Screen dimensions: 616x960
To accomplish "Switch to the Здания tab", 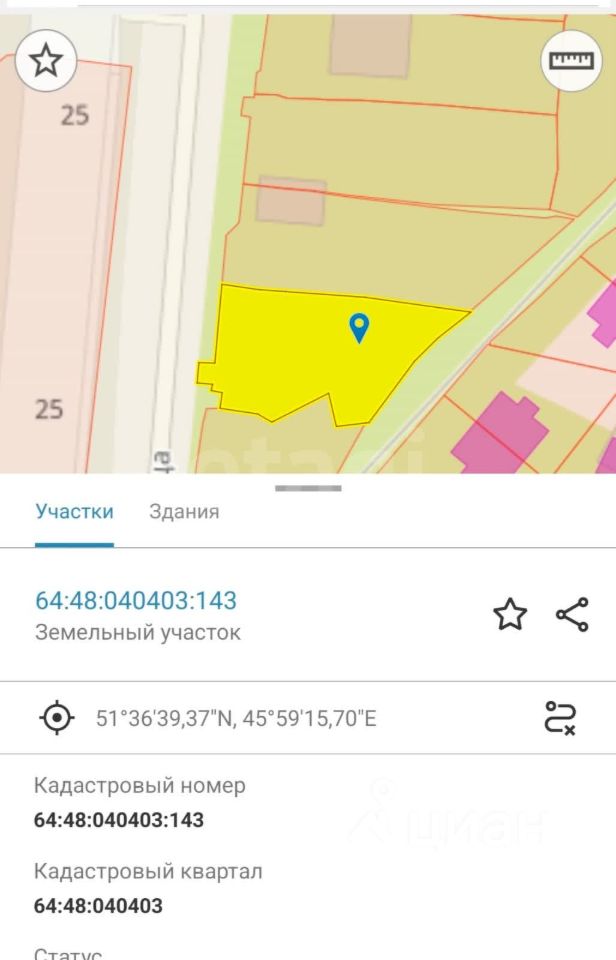I will pyautogui.click(x=184, y=511).
